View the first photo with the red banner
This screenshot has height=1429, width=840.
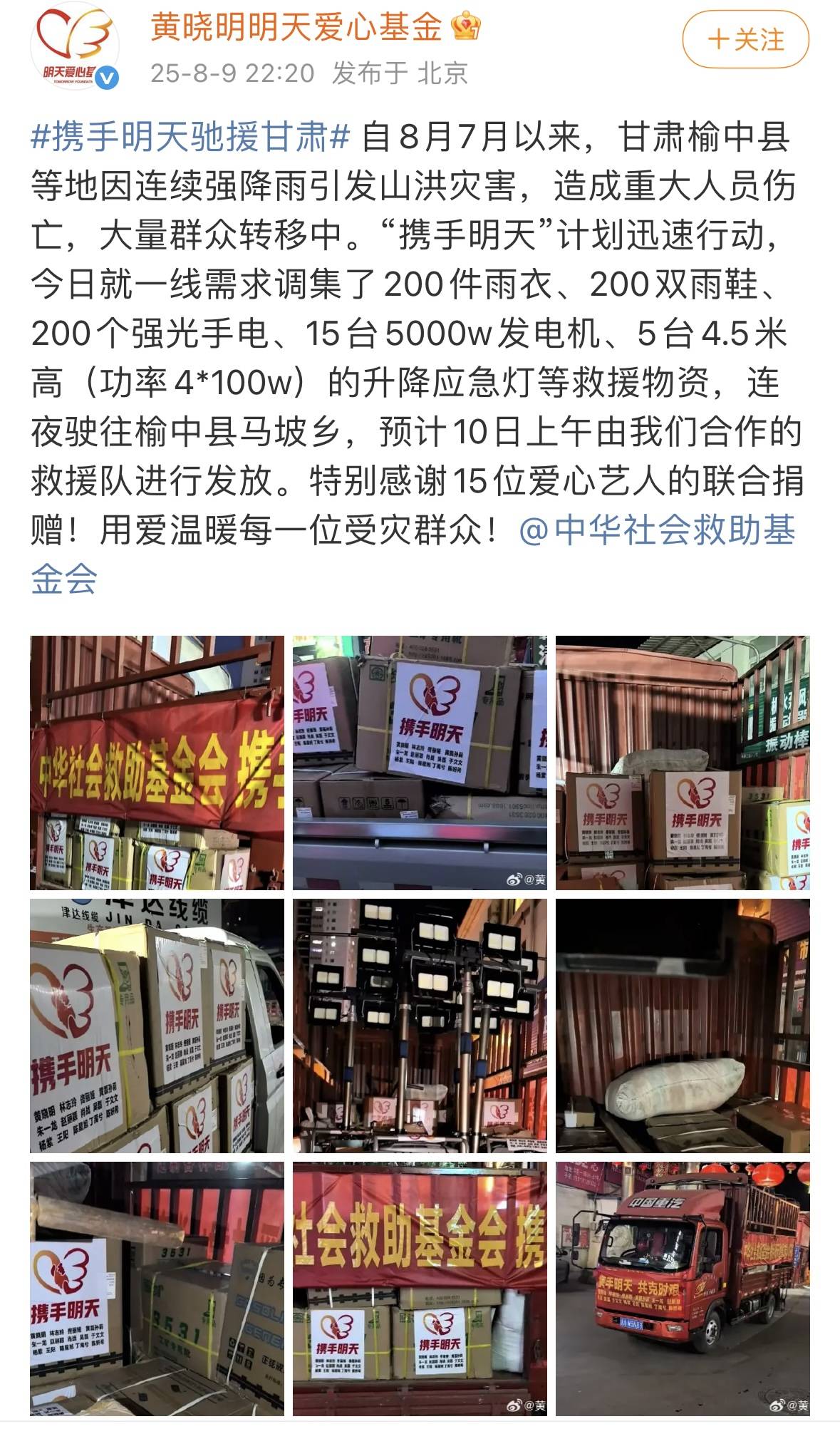click(157, 763)
